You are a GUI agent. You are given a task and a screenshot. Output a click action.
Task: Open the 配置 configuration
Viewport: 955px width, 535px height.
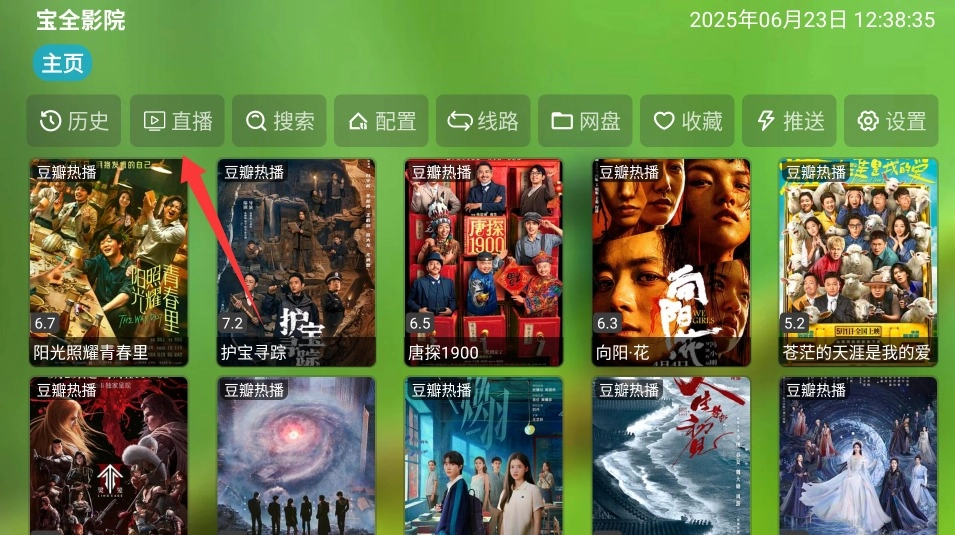381,121
